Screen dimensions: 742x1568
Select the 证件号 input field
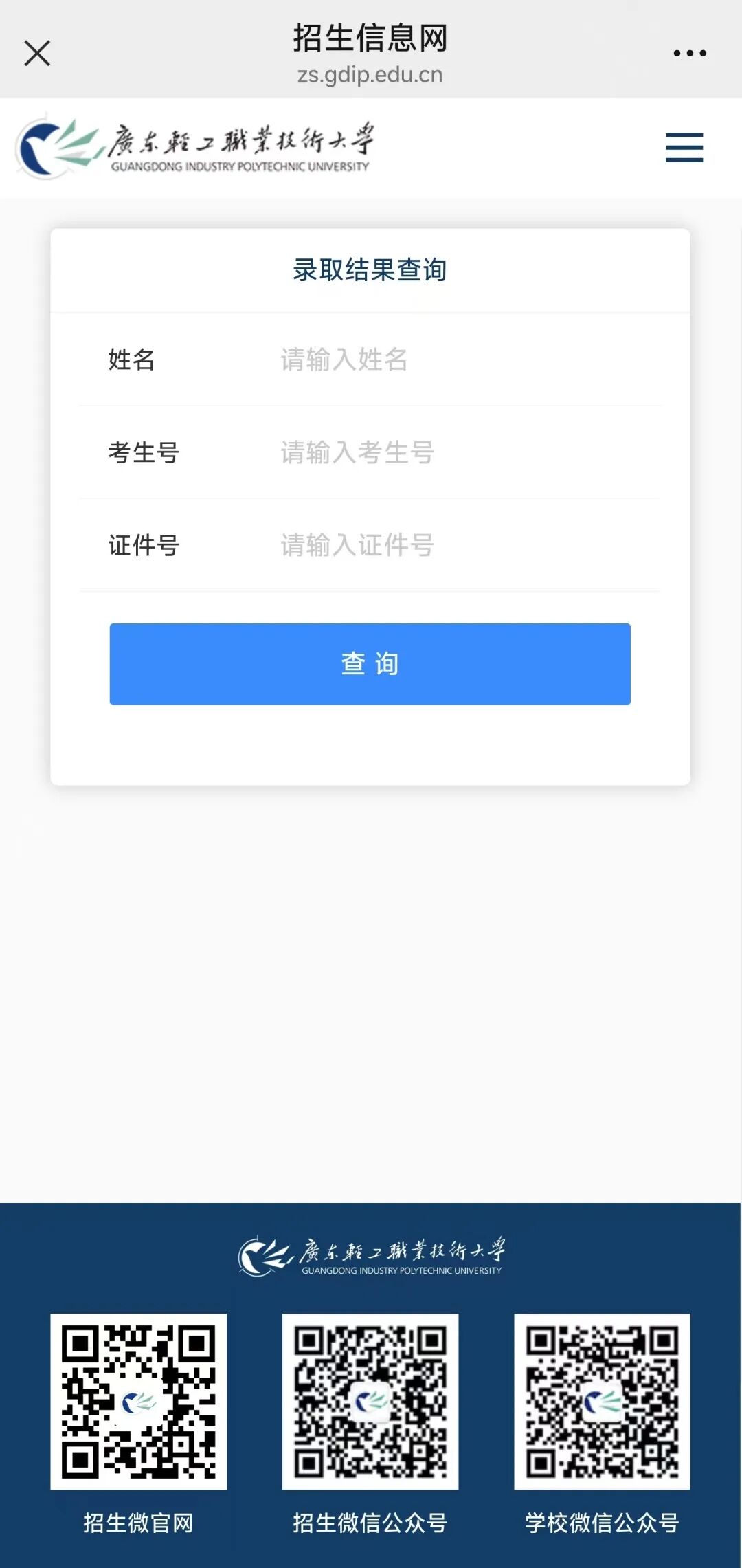tap(453, 545)
